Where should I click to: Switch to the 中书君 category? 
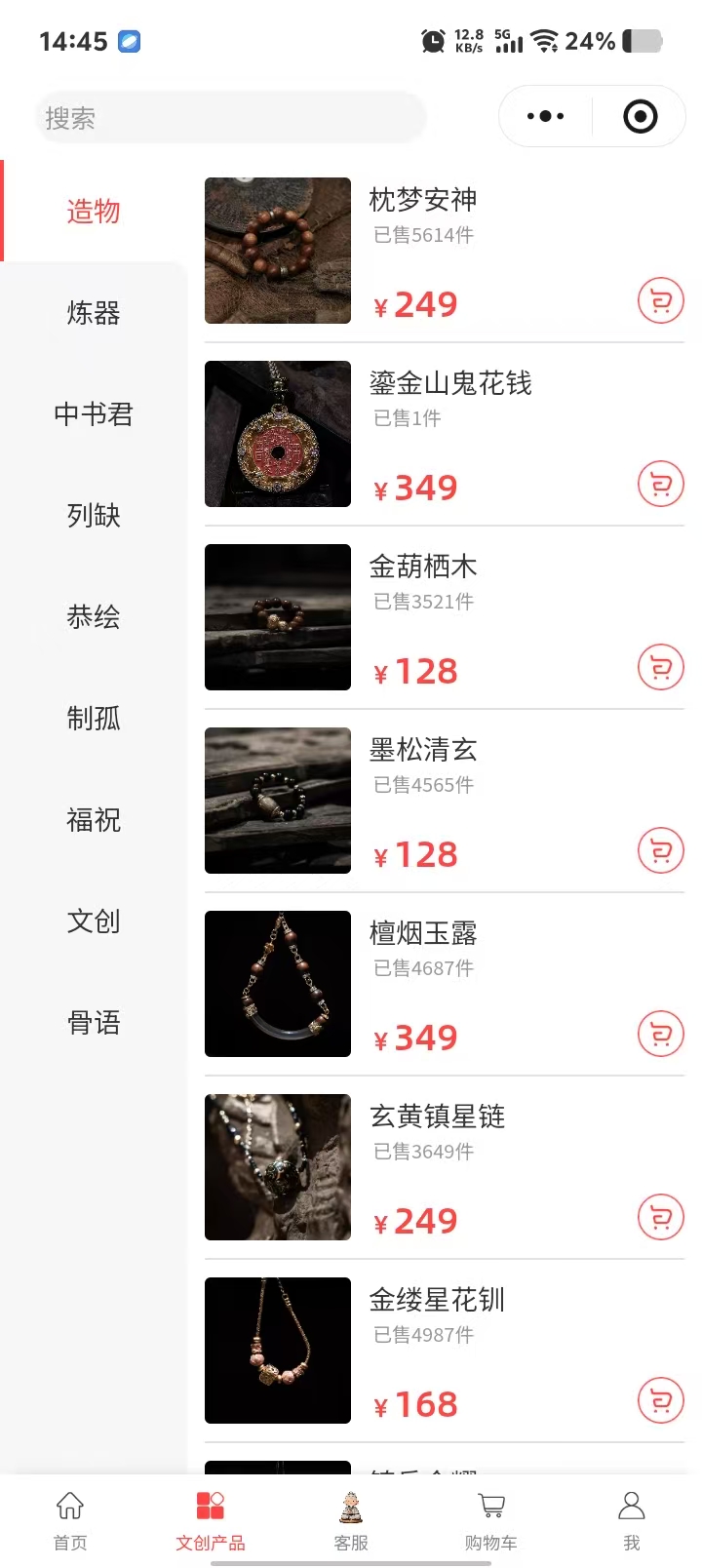pos(94,414)
